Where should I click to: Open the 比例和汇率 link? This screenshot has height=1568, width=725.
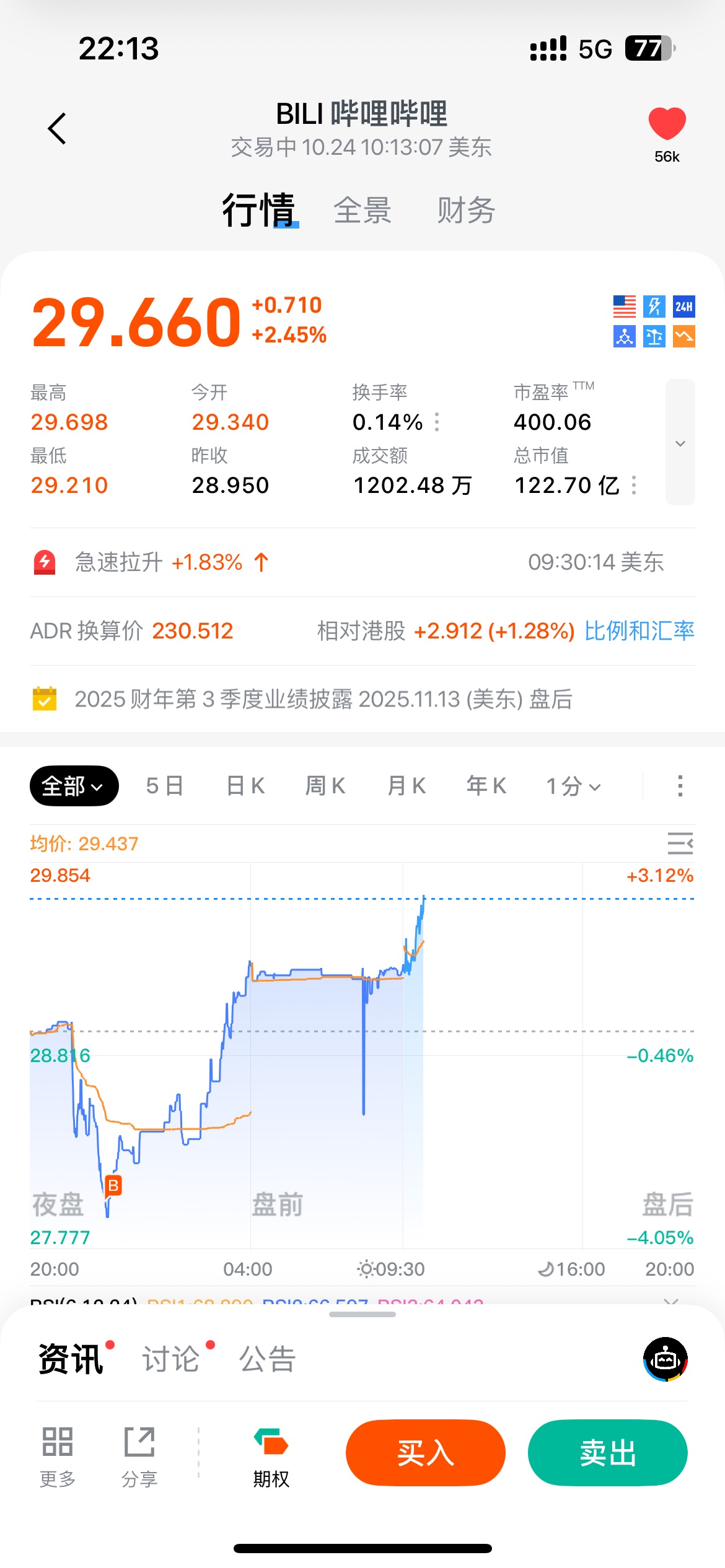[x=639, y=631]
